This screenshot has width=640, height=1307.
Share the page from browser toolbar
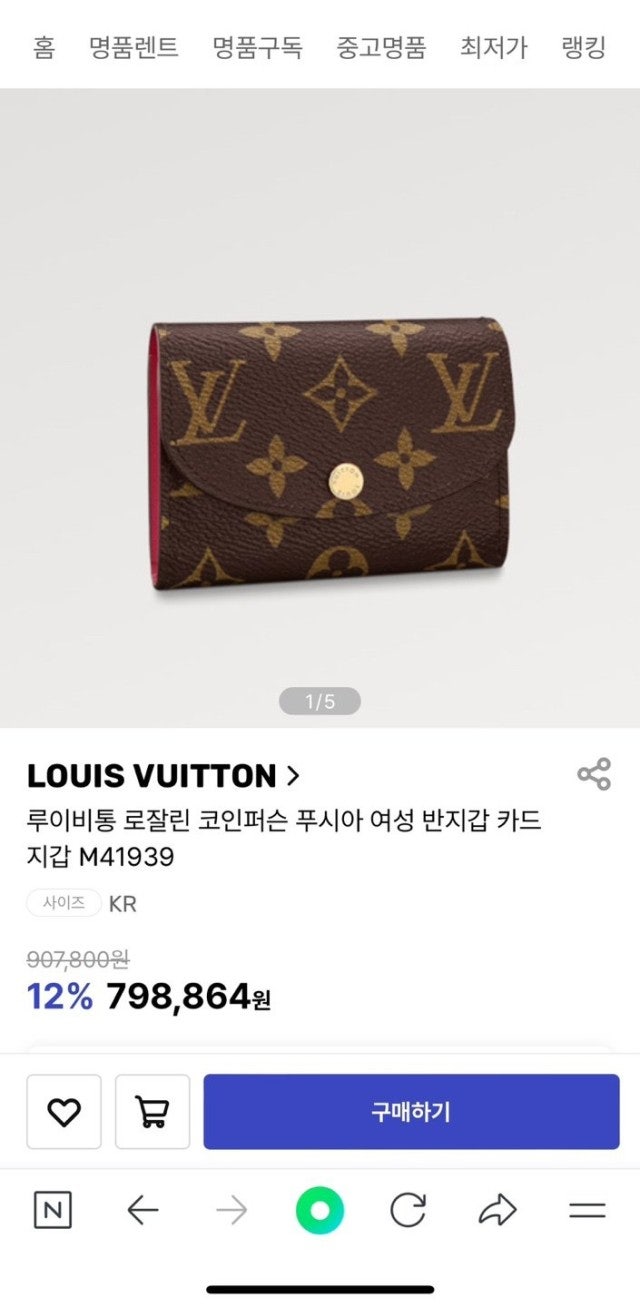coord(497,1212)
